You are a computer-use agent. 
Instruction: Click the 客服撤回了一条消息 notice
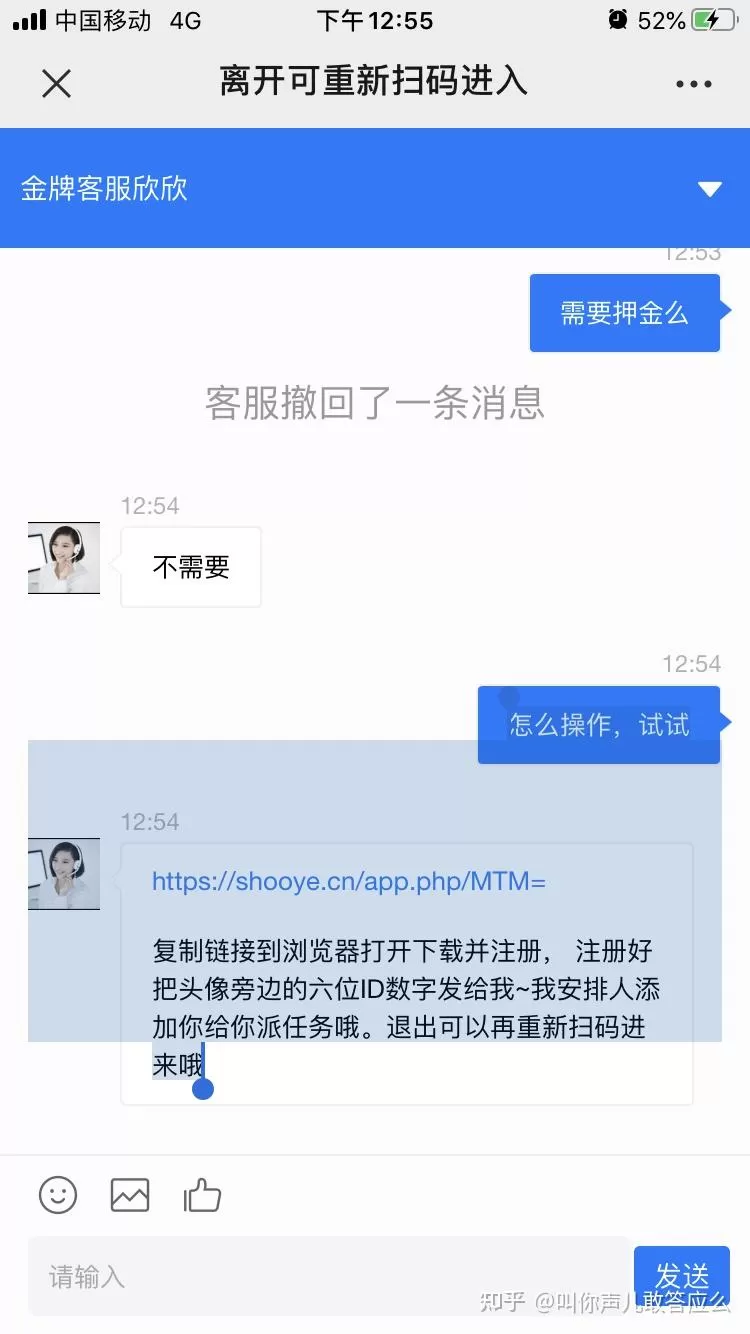[374, 404]
